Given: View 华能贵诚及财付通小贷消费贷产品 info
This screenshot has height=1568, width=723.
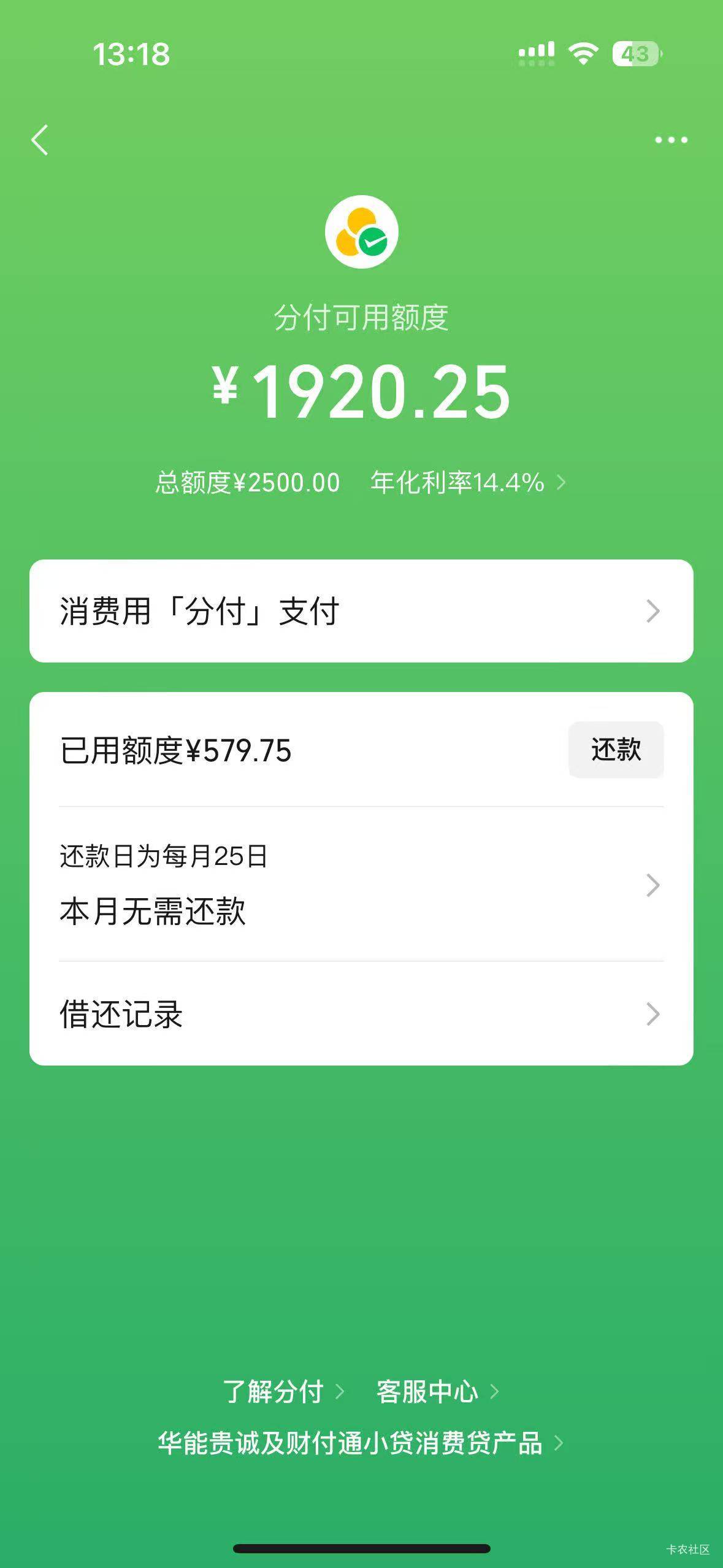Looking at the screenshot, I should pos(360,1443).
